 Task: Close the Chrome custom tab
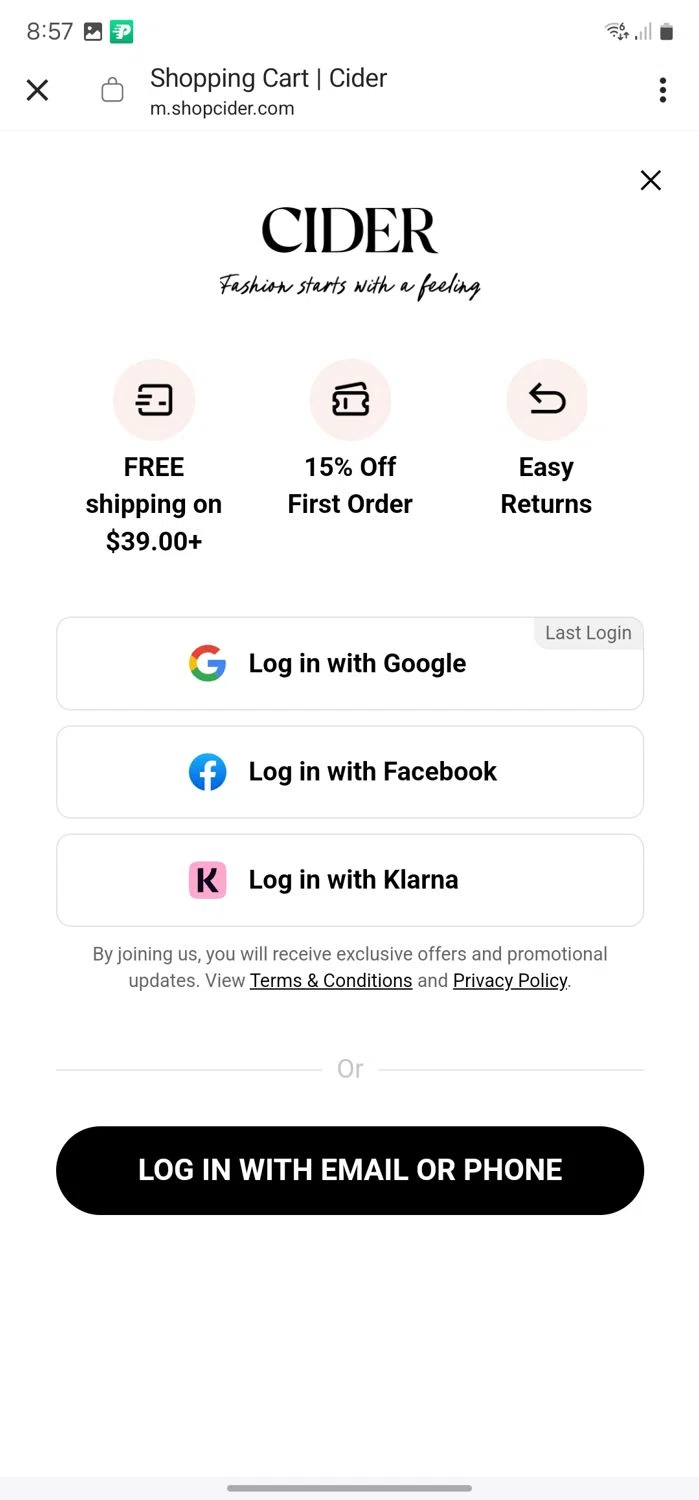[37, 90]
